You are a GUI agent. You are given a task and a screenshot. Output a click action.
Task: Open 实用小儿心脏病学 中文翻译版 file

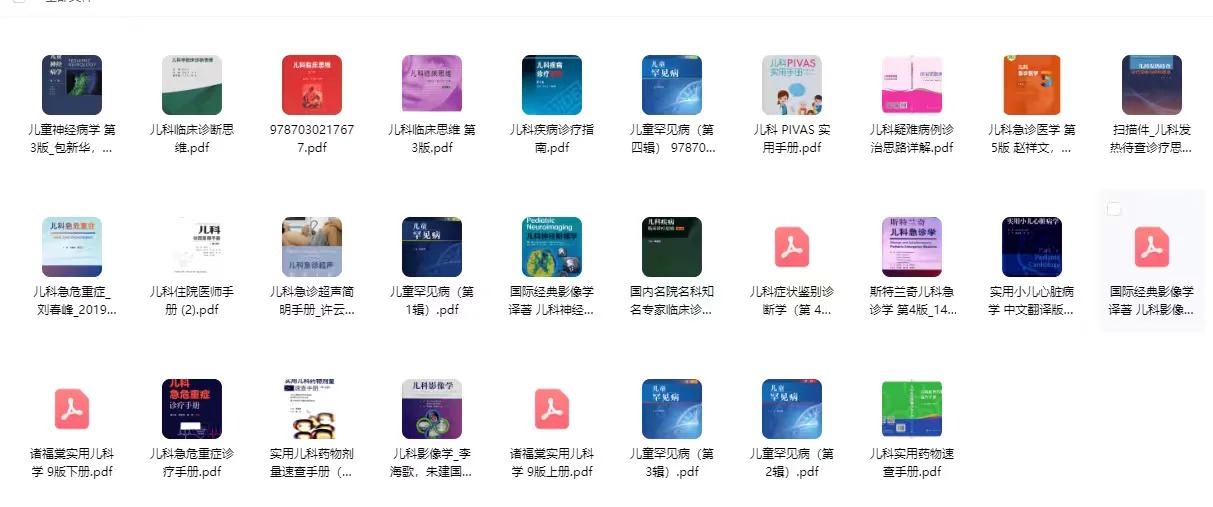[1032, 247]
